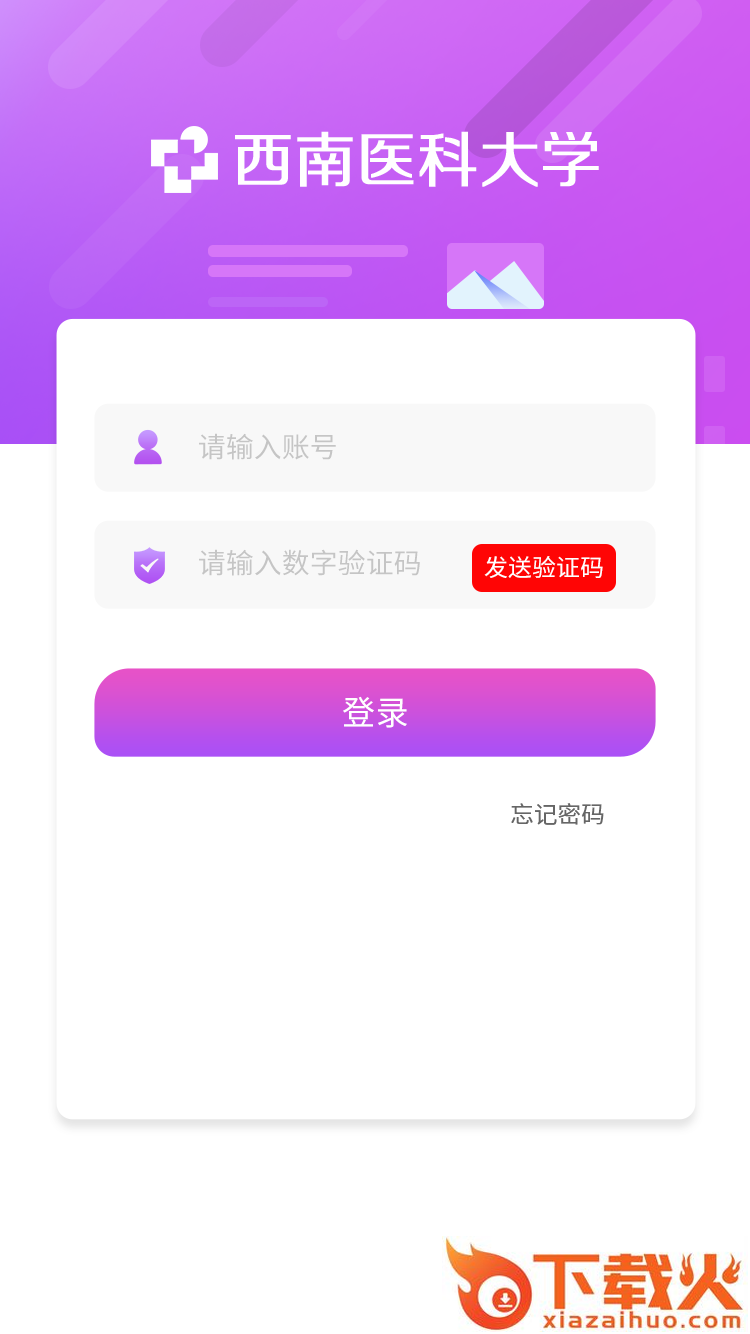Click the medical cross logo icon
Screen dimensions: 750x1334
tap(184, 159)
